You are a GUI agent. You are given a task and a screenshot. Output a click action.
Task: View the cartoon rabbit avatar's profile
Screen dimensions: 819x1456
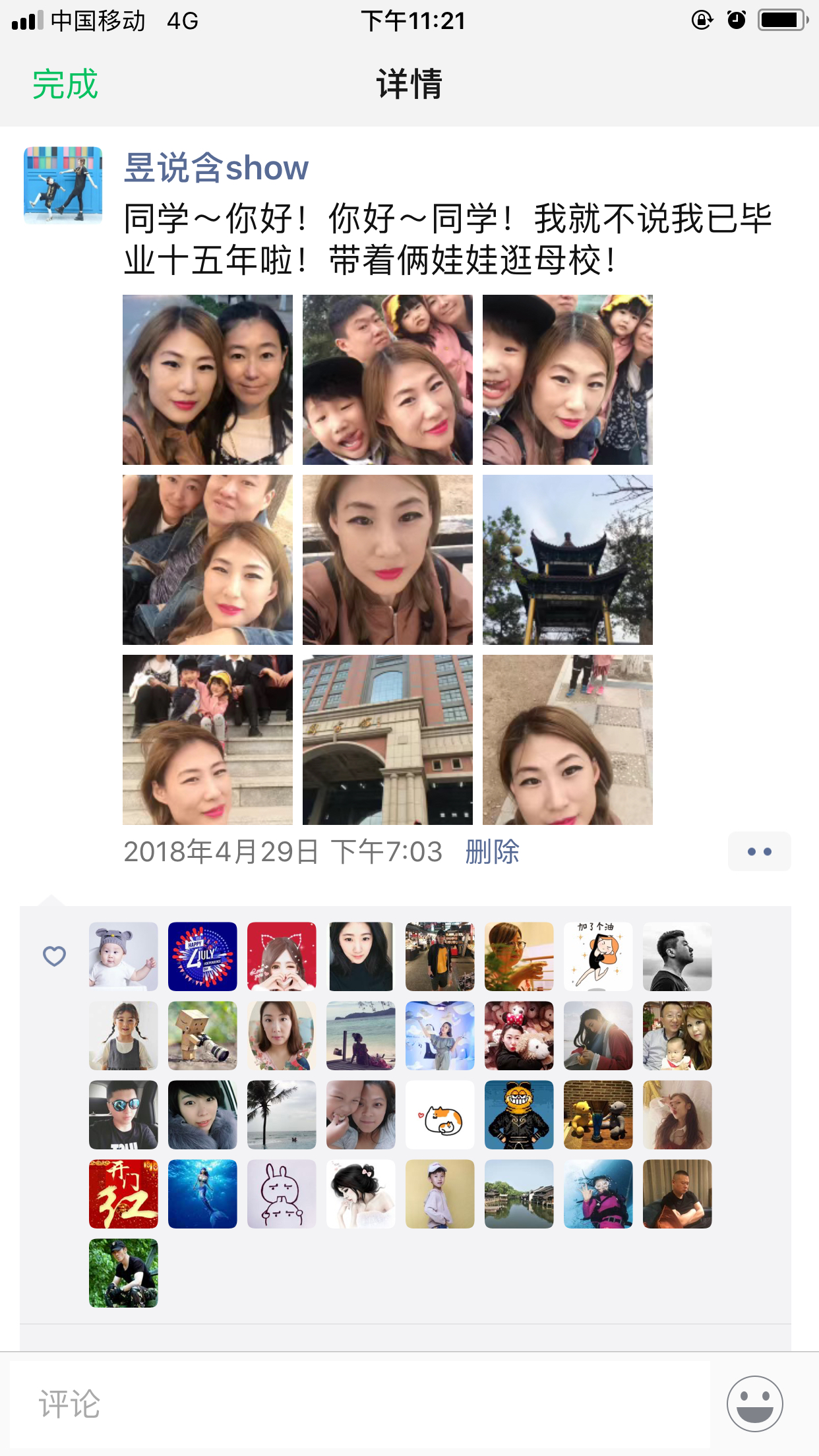click(x=282, y=1194)
